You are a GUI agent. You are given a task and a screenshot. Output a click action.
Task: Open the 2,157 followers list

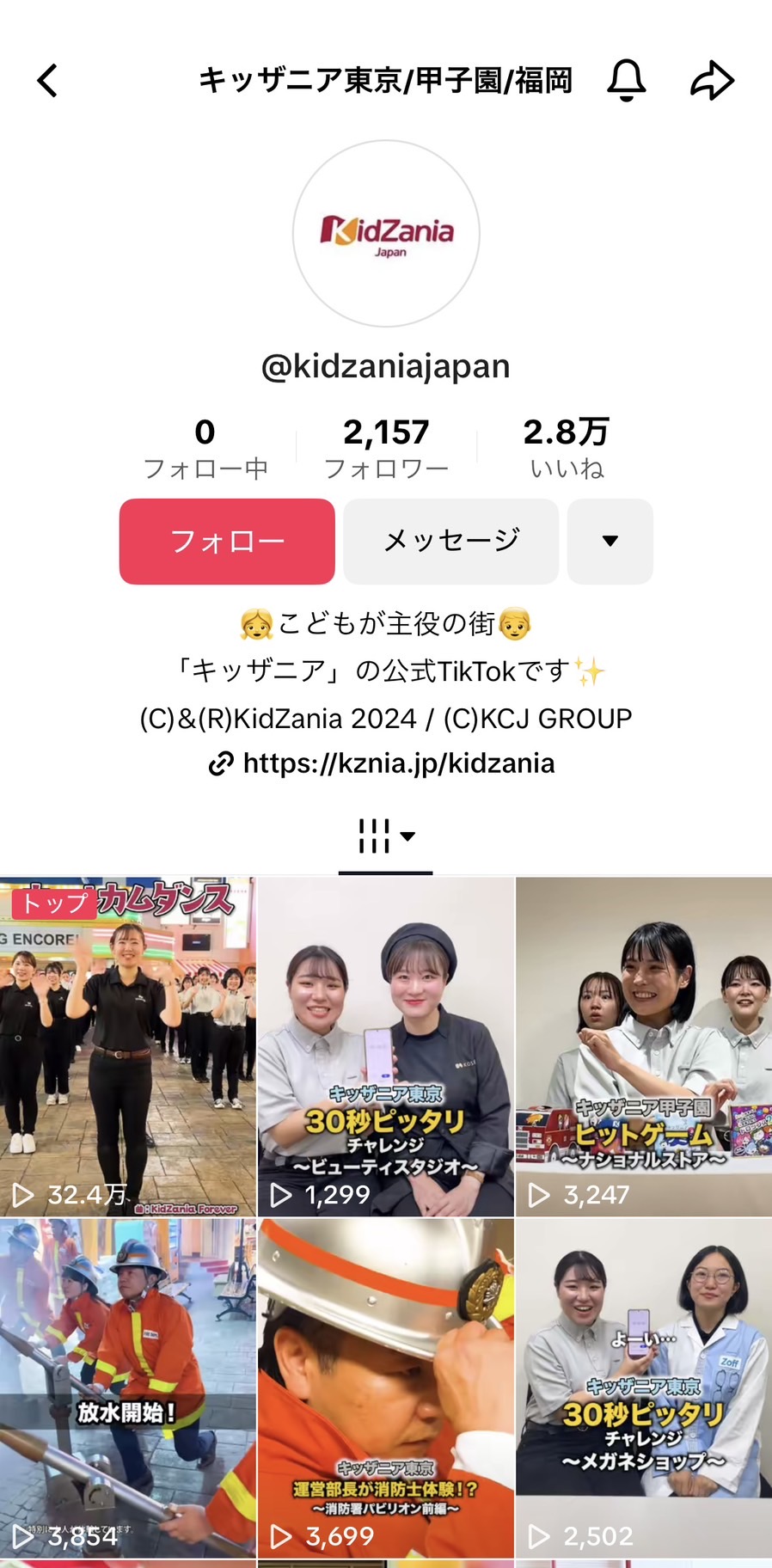click(386, 447)
